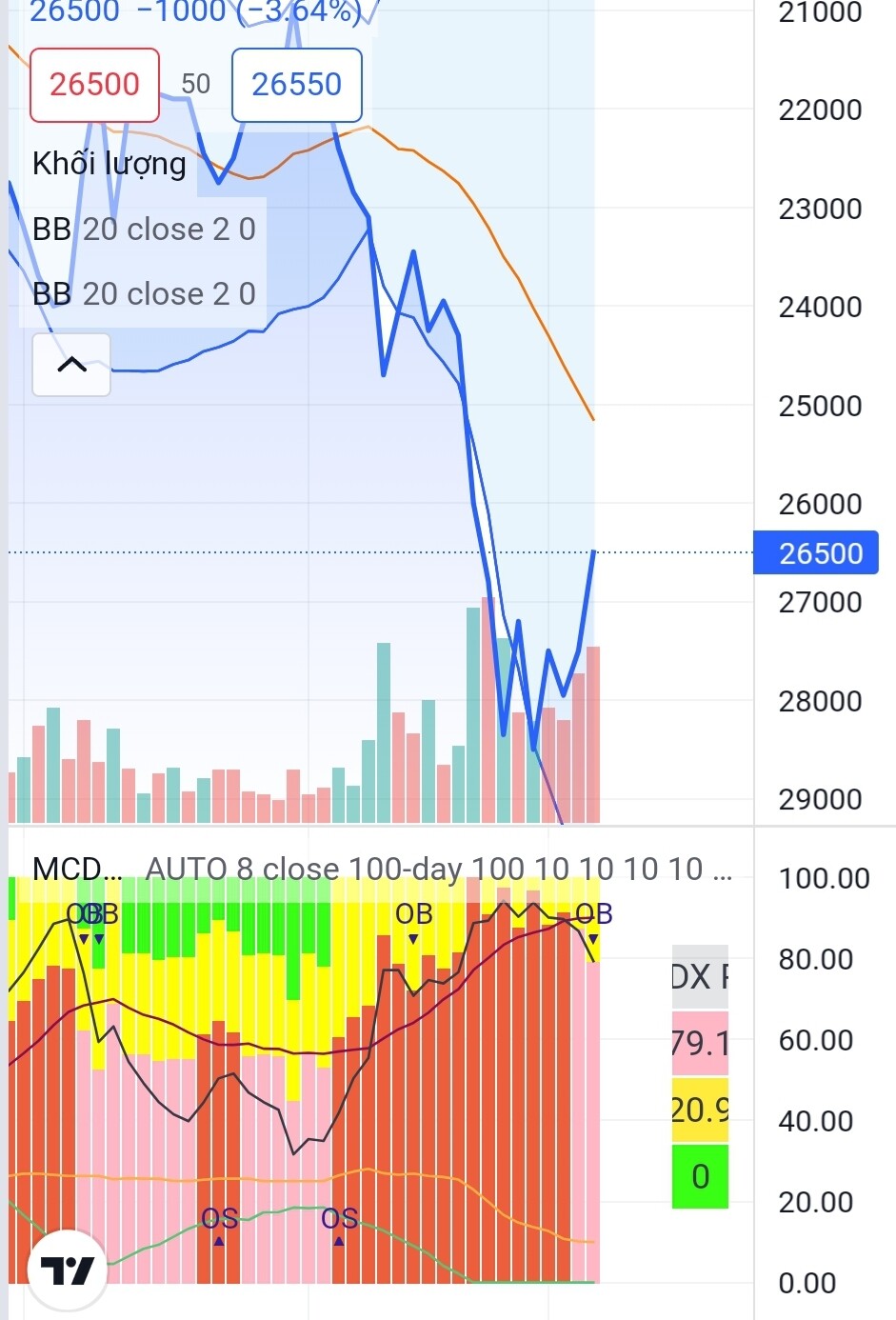The image size is (896, 1320).
Task: Collapse the indicator legend with the chevron
Action: pyautogui.click(x=71, y=365)
